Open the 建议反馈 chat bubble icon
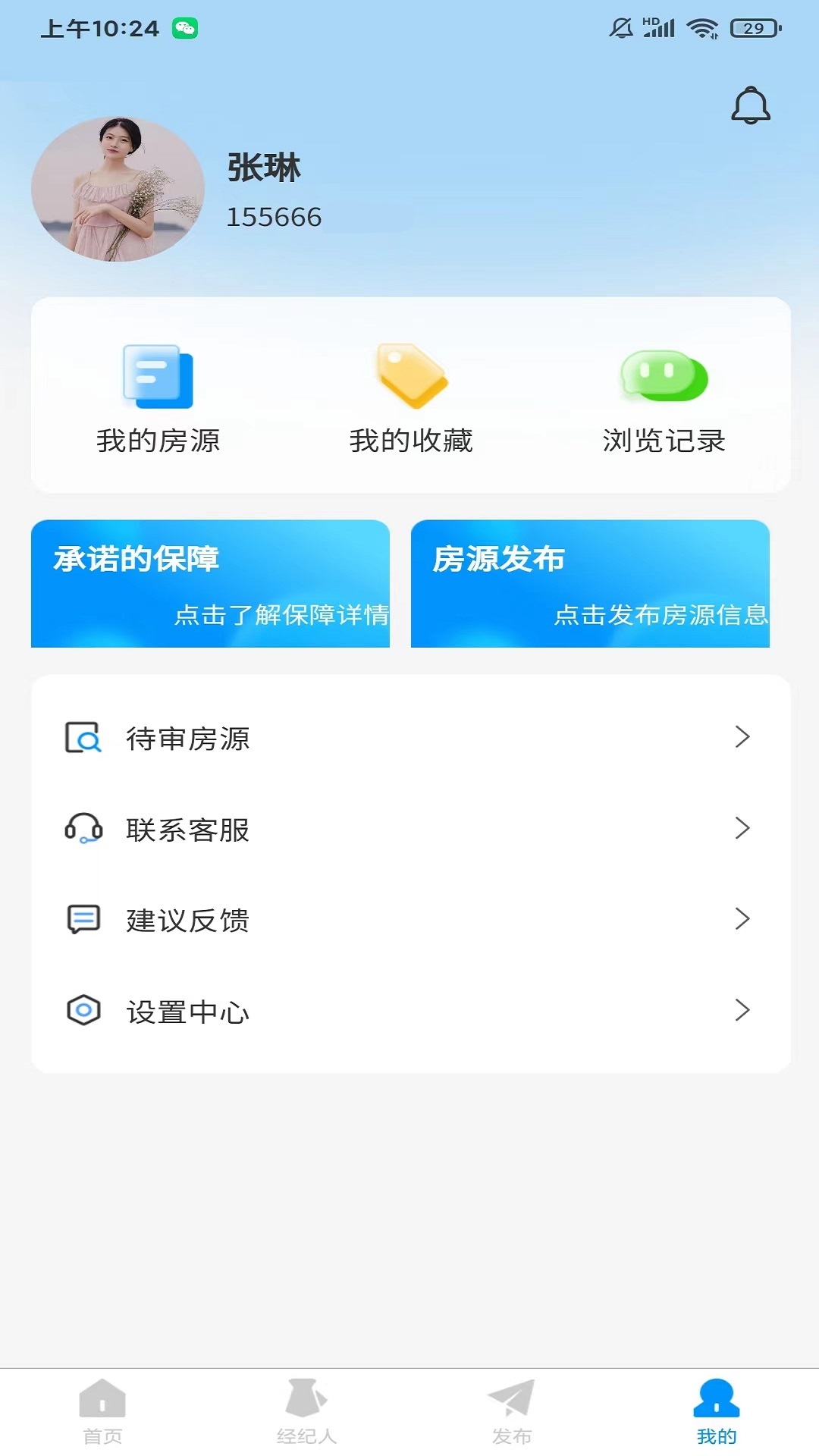 tap(82, 920)
